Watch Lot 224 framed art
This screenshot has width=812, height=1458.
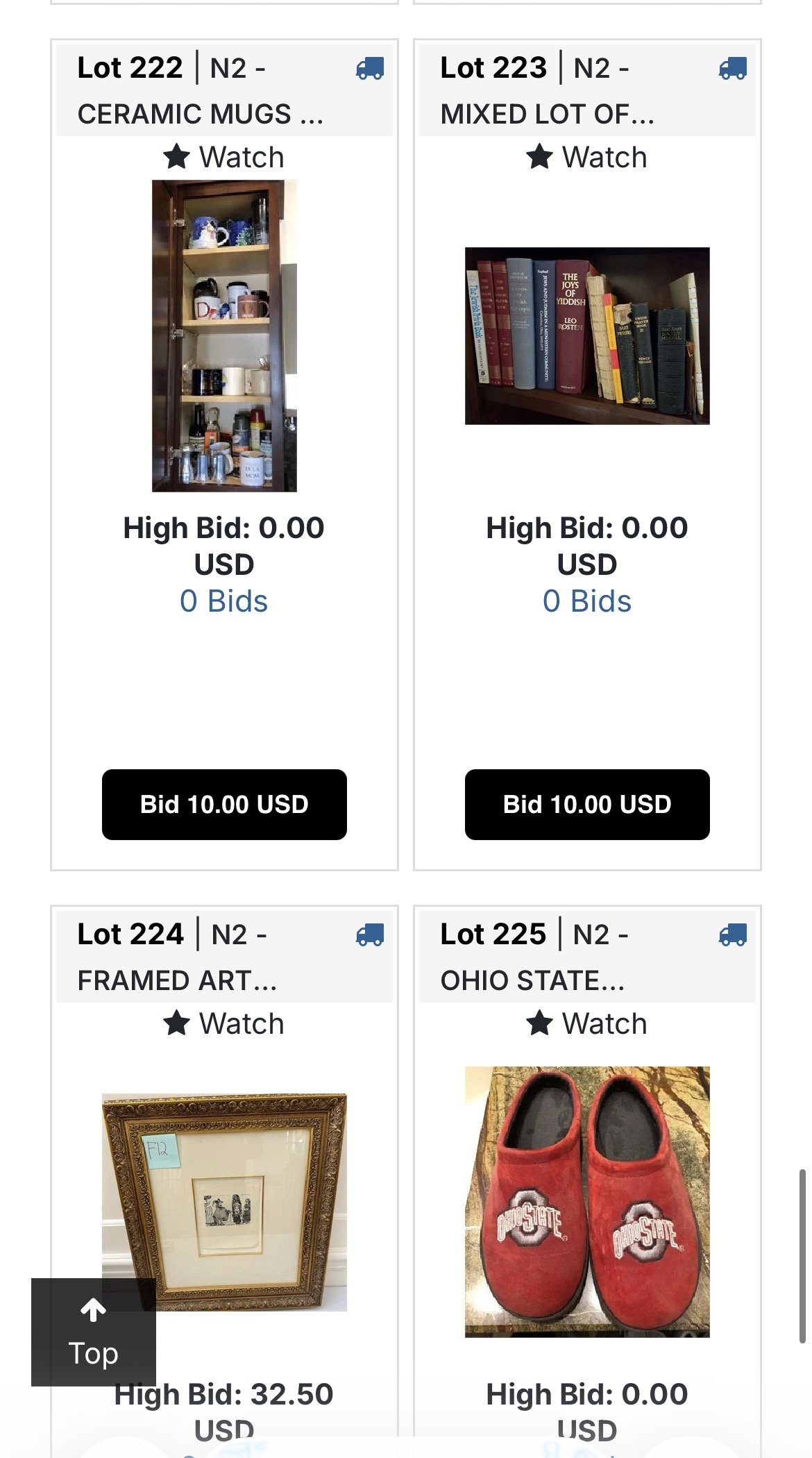click(x=224, y=1023)
